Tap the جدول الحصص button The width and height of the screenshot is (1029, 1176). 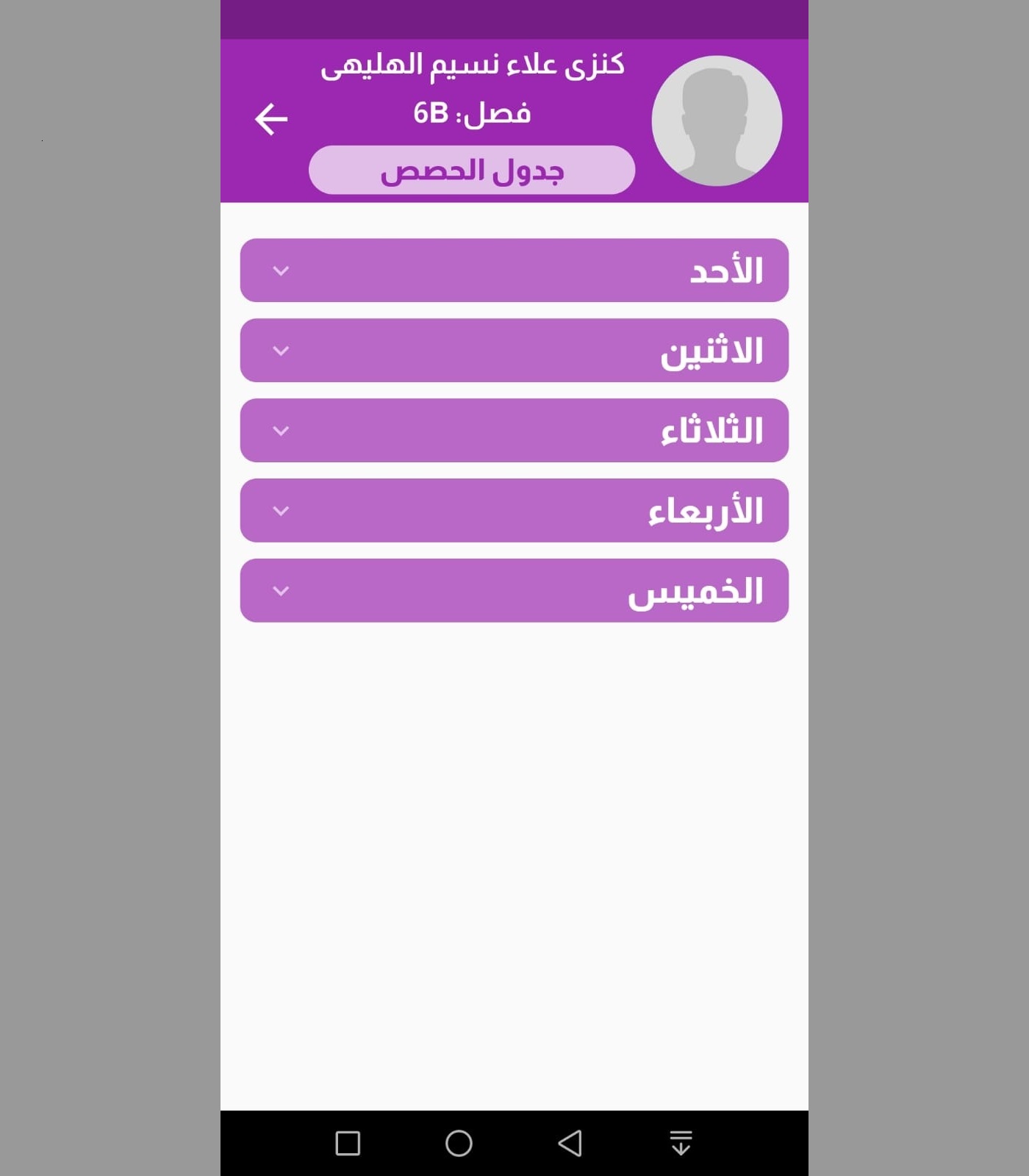(472, 171)
